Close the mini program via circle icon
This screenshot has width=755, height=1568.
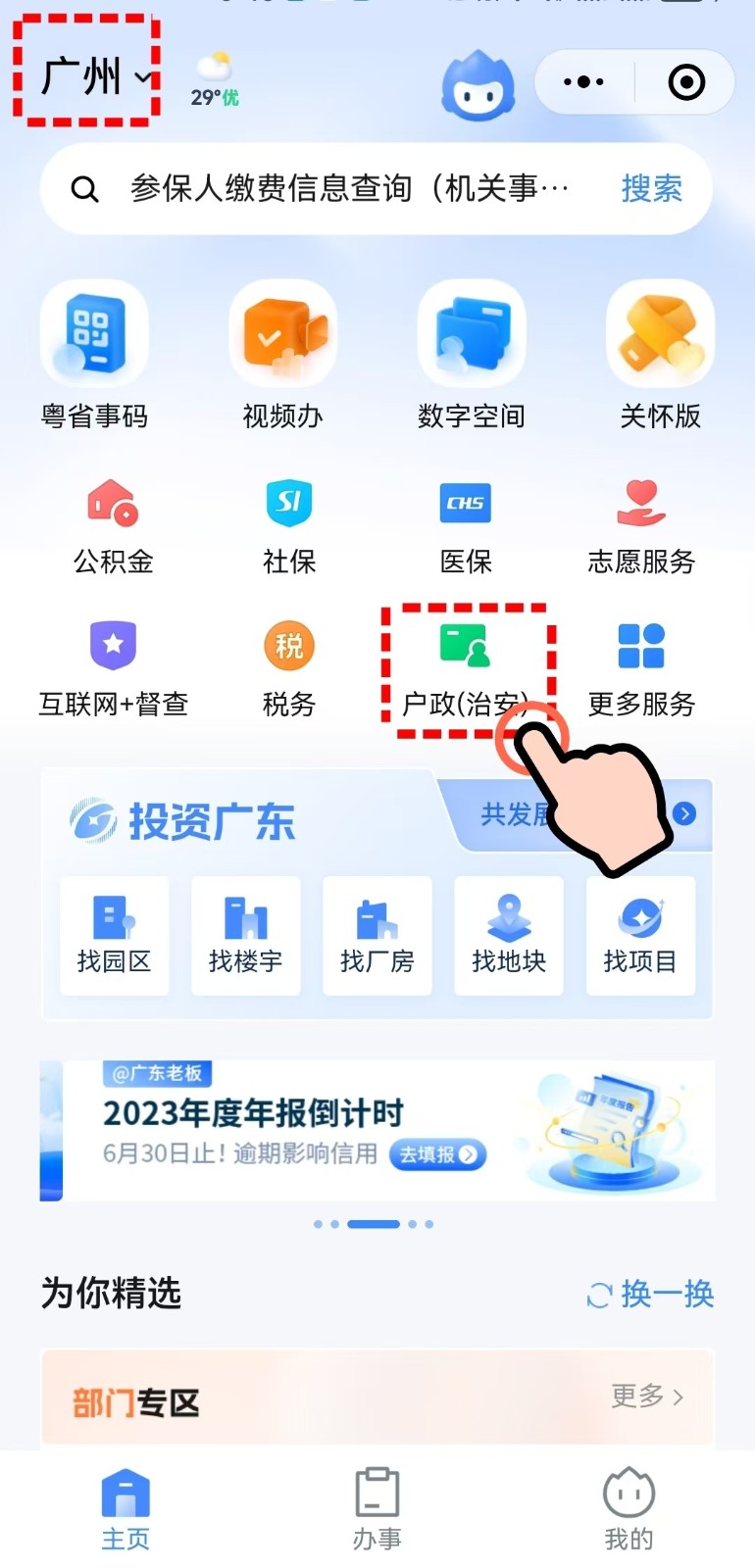[686, 82]
